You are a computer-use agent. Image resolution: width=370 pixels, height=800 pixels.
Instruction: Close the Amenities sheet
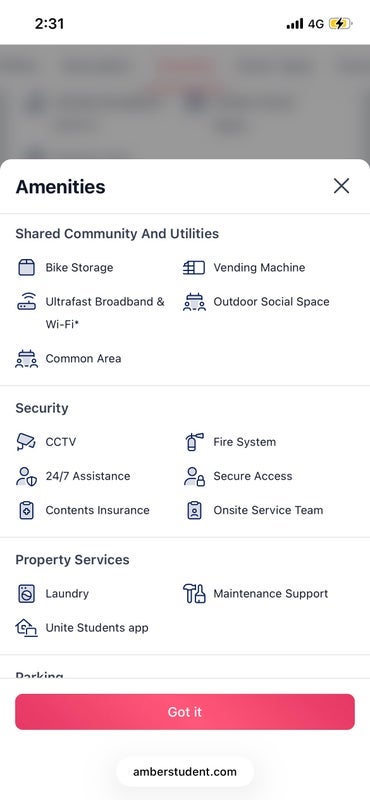341,186
